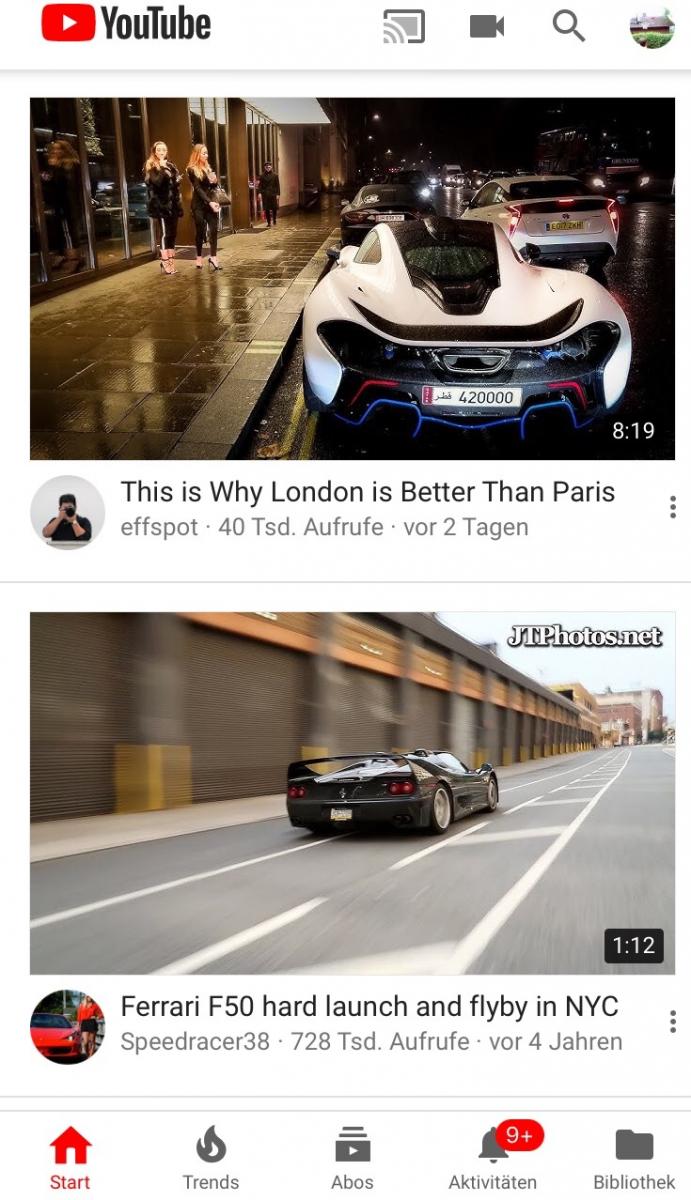Play the London is Better Than Paris video

[352, 279]
